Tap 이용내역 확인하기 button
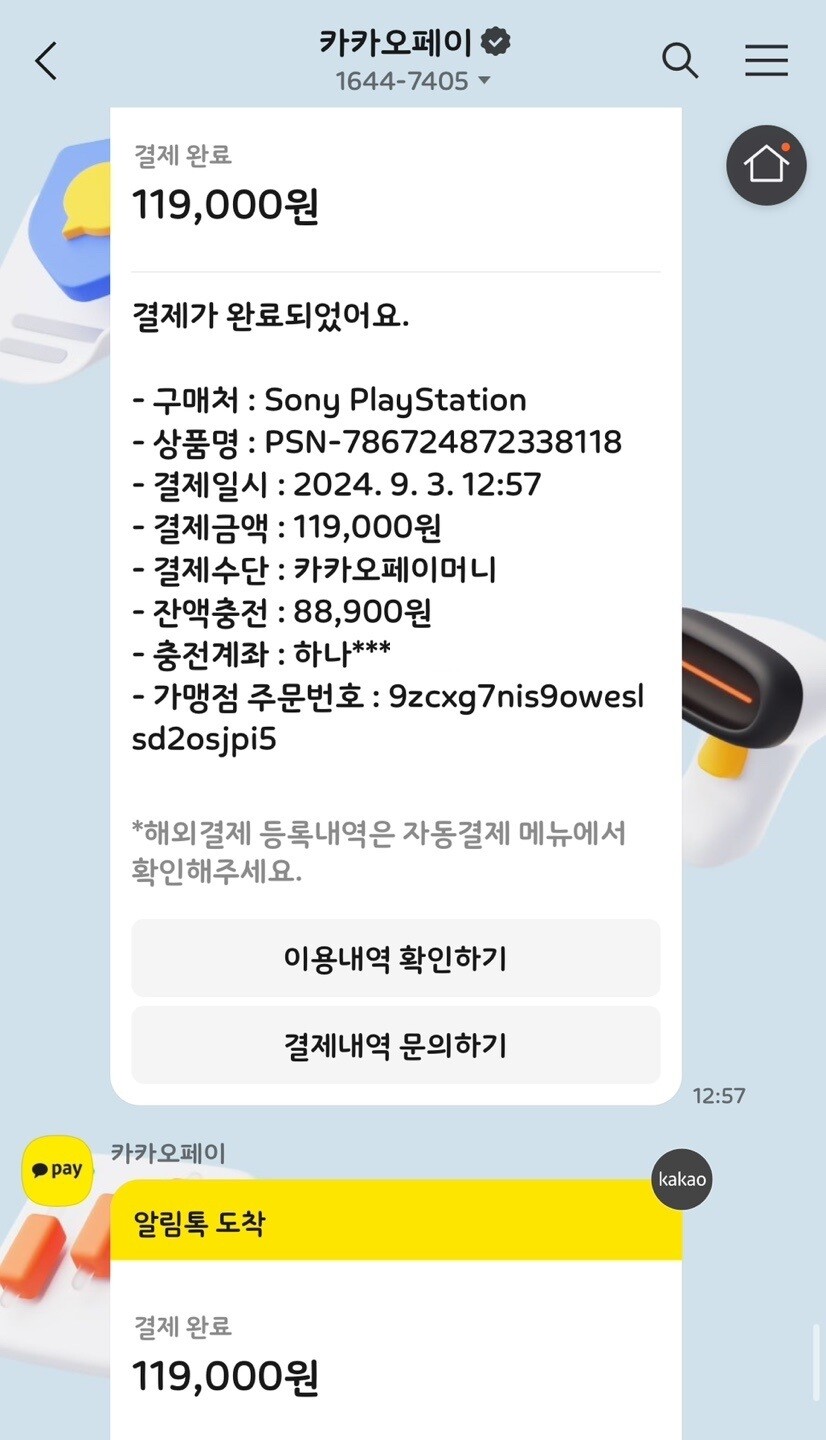This screenshot has height=1440, width=826. (396, 958)
